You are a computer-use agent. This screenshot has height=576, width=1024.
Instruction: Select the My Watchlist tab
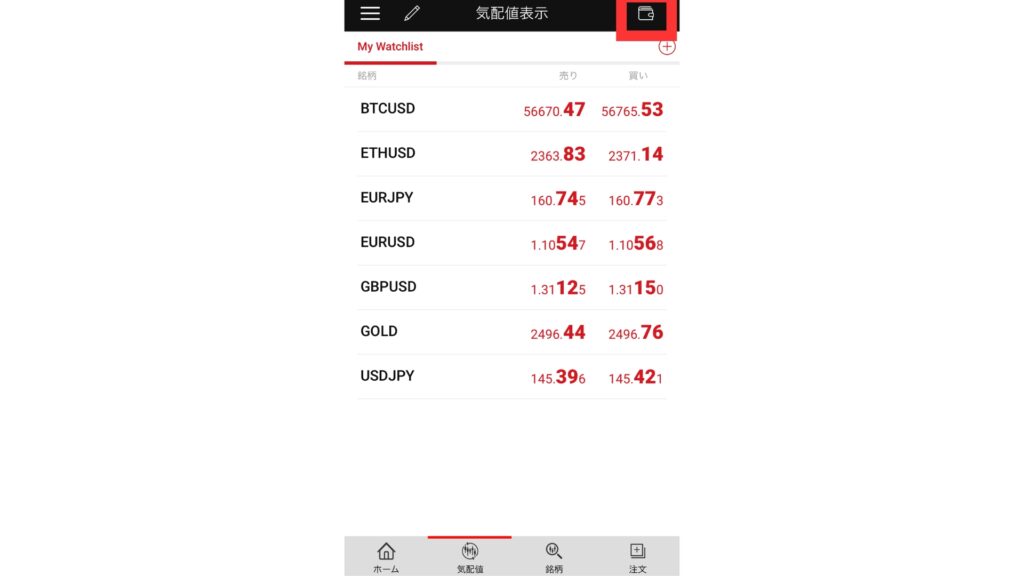click(x=390, y=47)
